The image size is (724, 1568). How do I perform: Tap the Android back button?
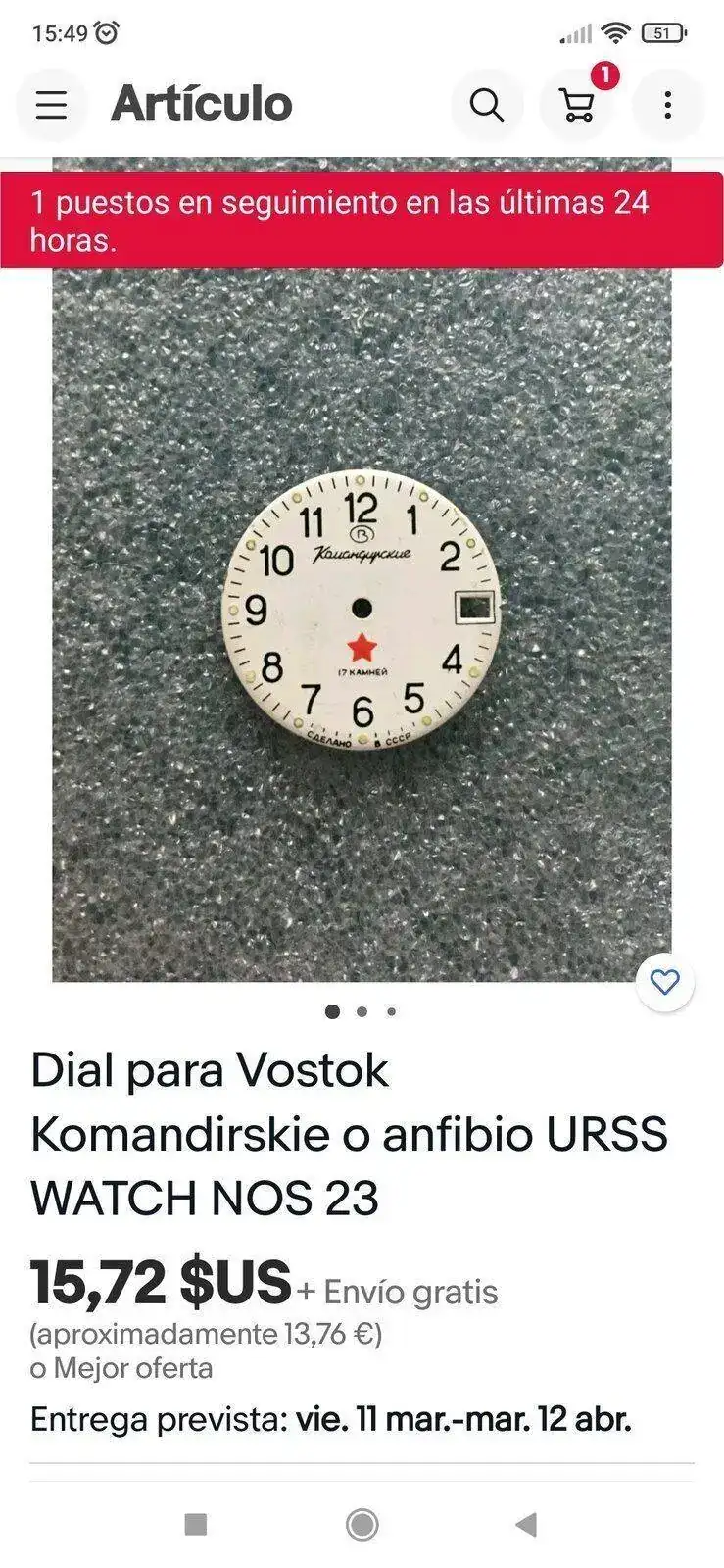pos(527,1524)
